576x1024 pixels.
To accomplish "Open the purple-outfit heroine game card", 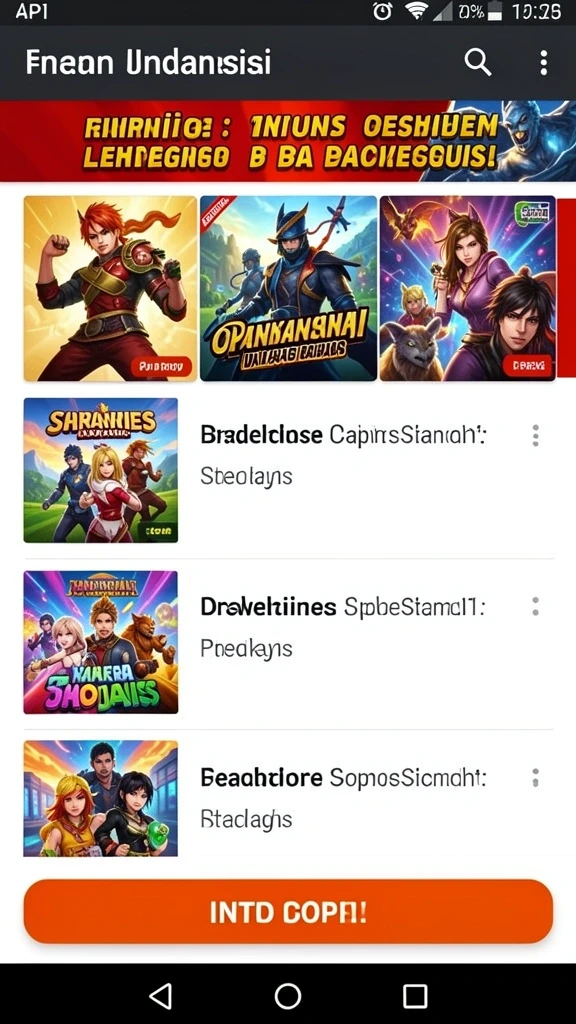I will (x=468, y=288).
